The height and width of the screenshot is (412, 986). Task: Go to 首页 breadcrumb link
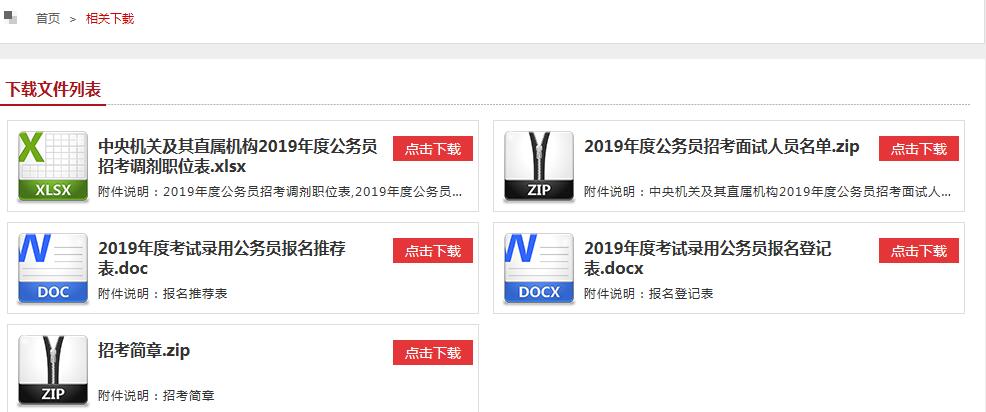pos(48,19)
